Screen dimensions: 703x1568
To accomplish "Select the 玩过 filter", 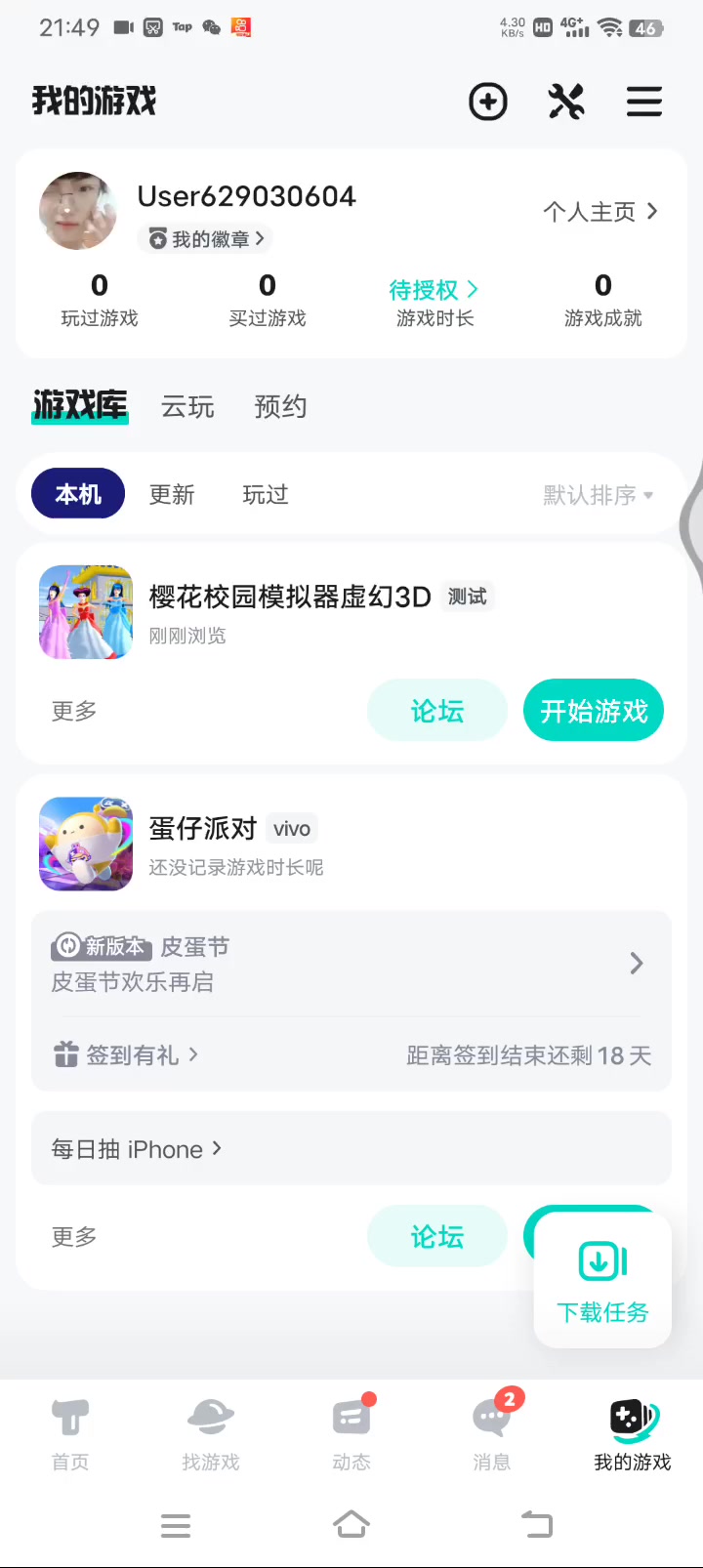I will (266, 494).
